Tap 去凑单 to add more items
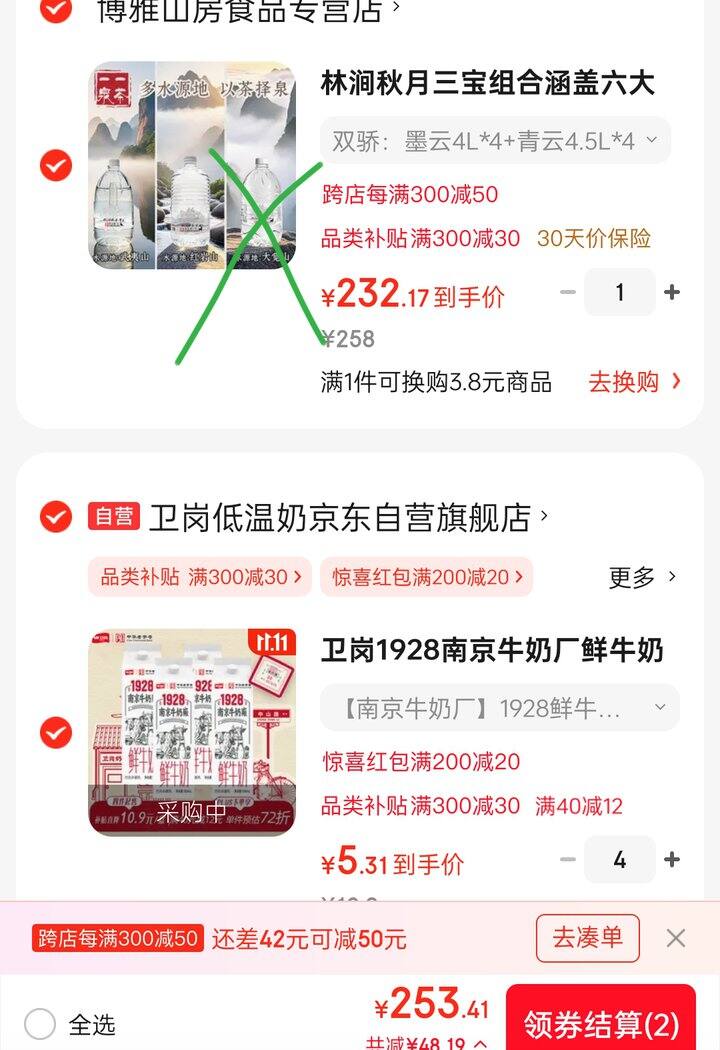720x1050 pixels. [x=587, y=938]
